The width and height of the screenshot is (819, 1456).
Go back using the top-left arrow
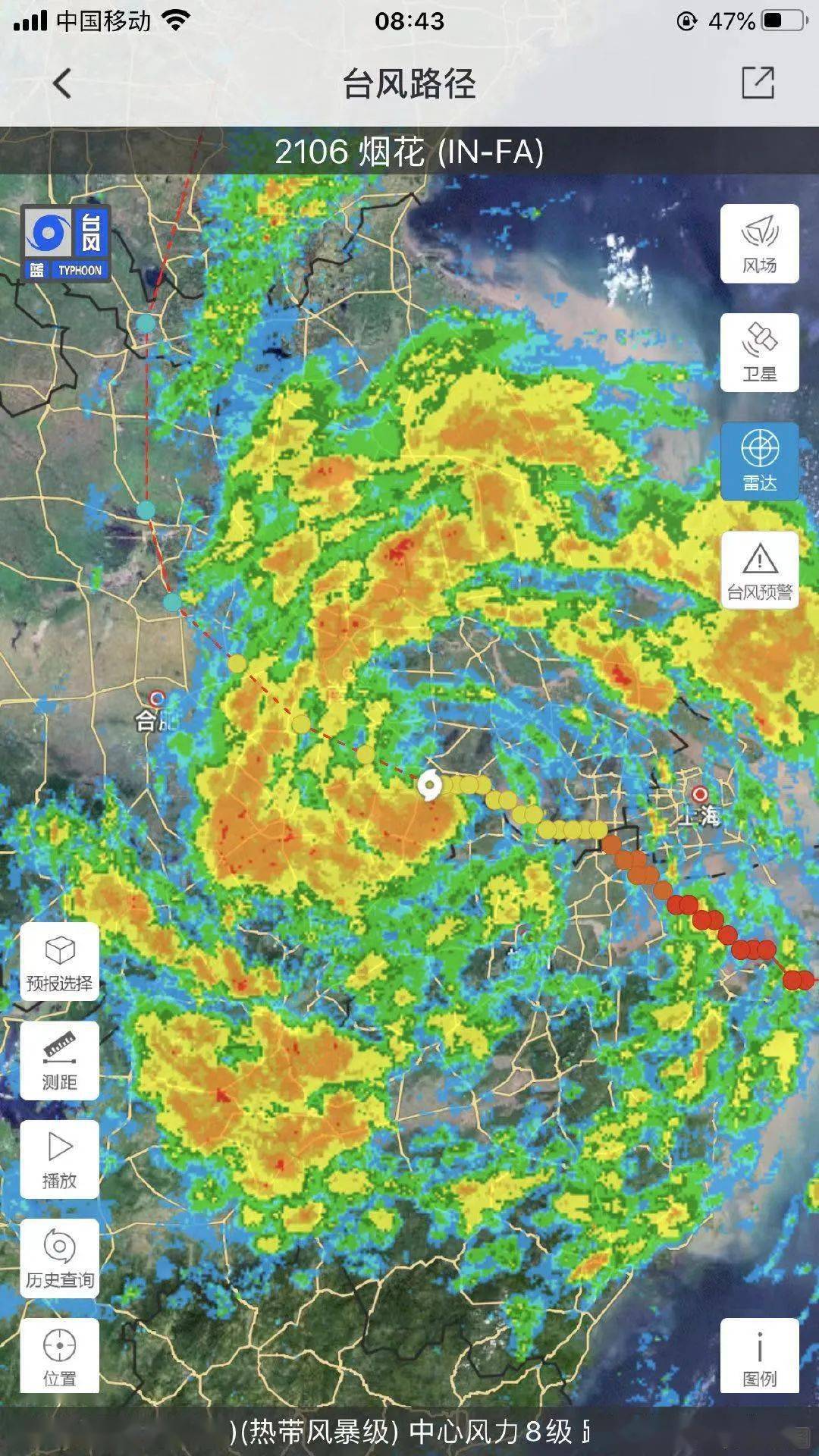click(x=62, y=83)
